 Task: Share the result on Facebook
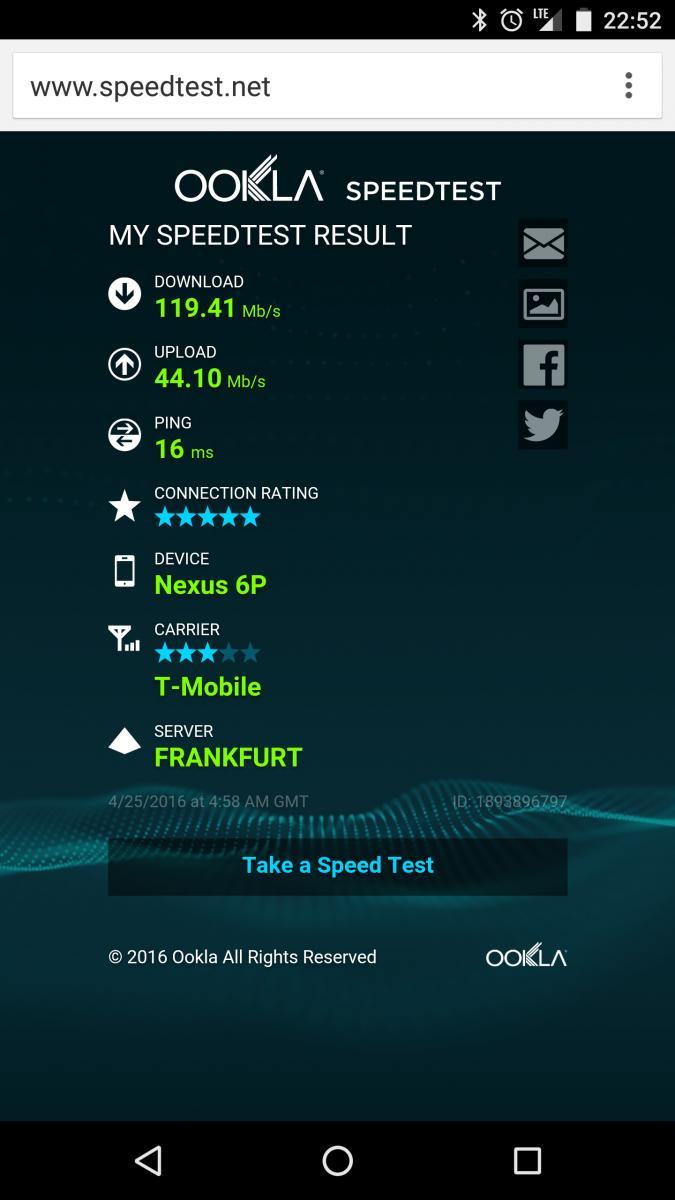pyautogui.click(x=543, y=365)
